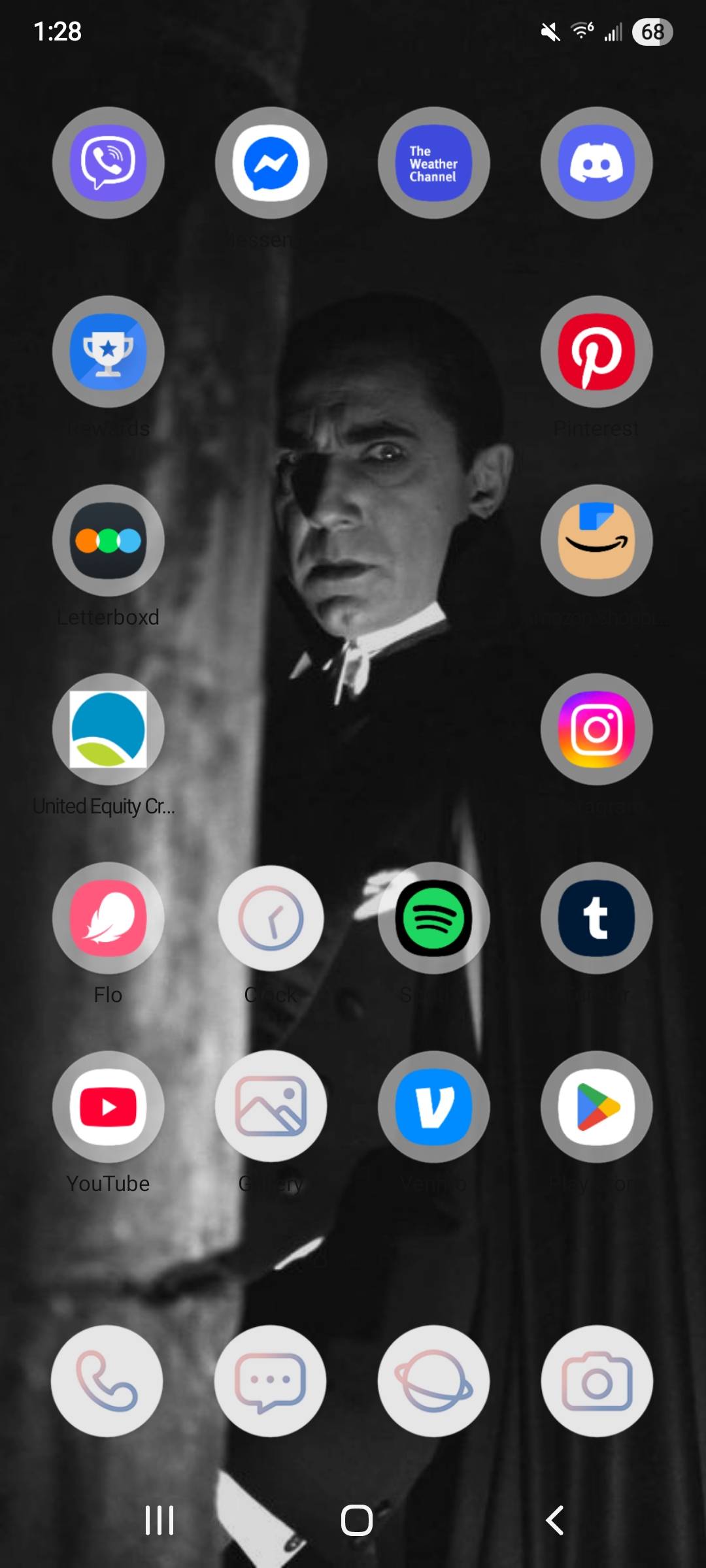Launch Messenger
This screenshot has width=706, height=1568.
click(271, 163)
